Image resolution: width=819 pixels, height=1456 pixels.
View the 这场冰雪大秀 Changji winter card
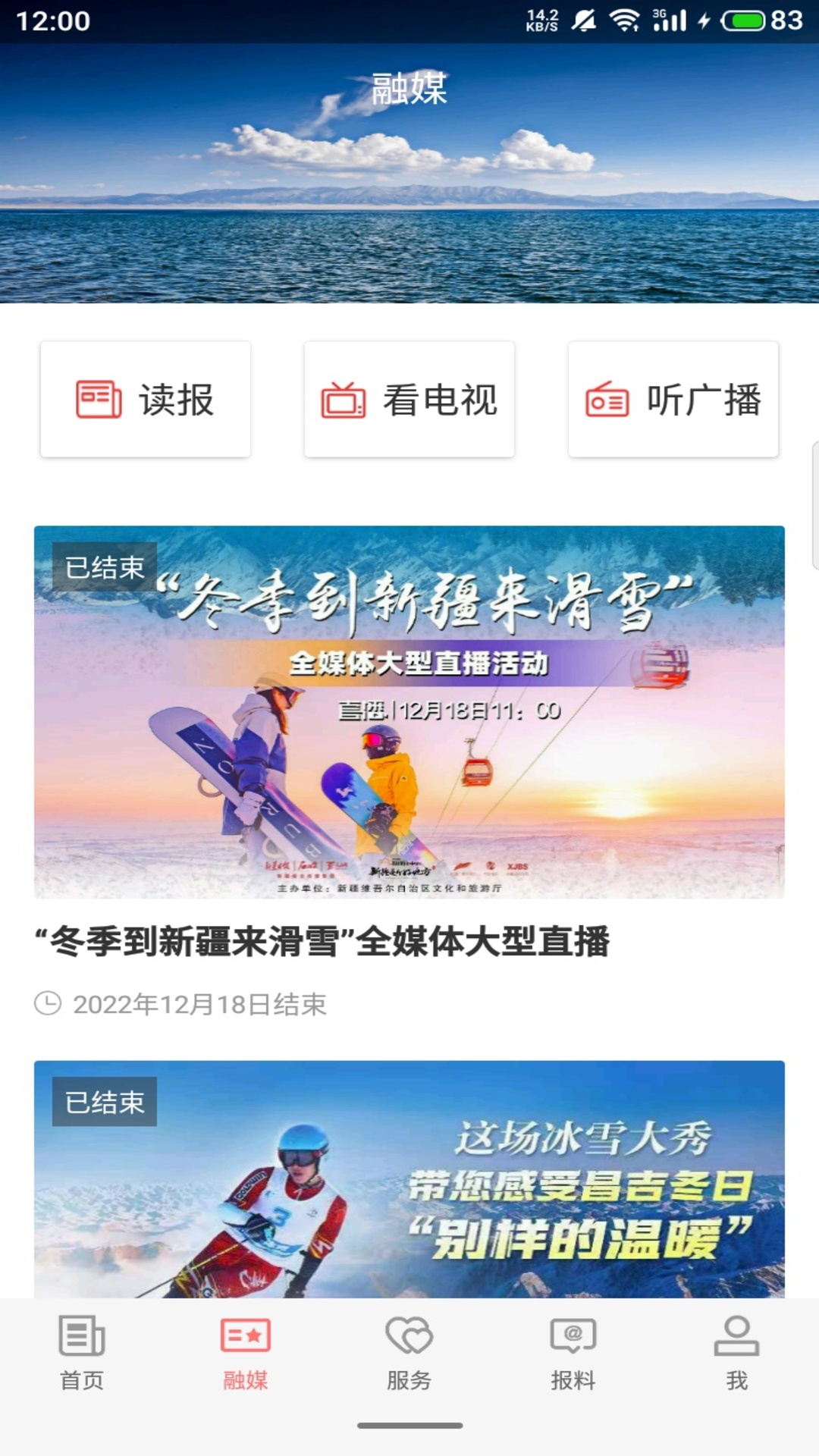point(409,1179)
